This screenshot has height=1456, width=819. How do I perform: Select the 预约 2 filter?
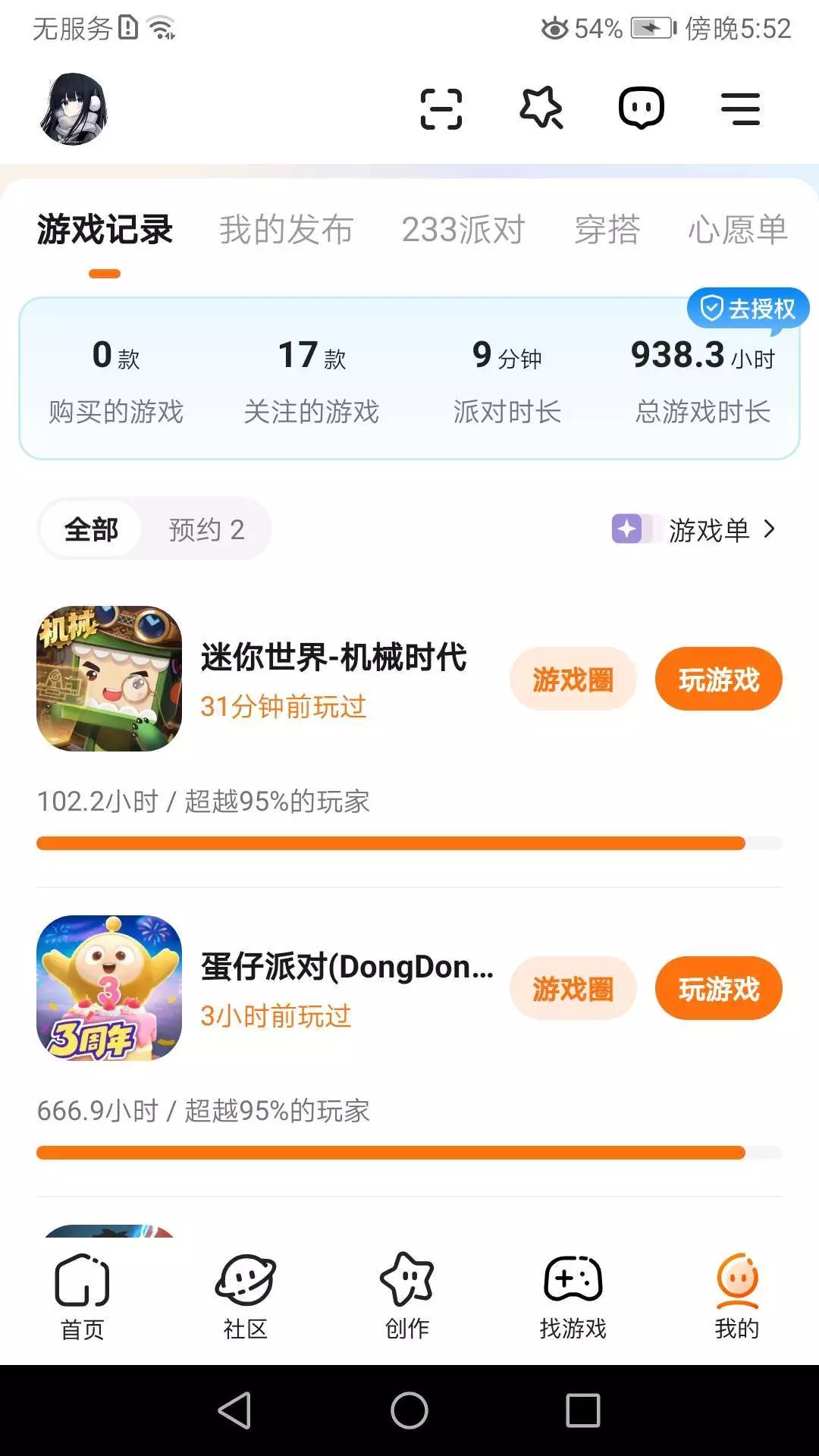206,529
